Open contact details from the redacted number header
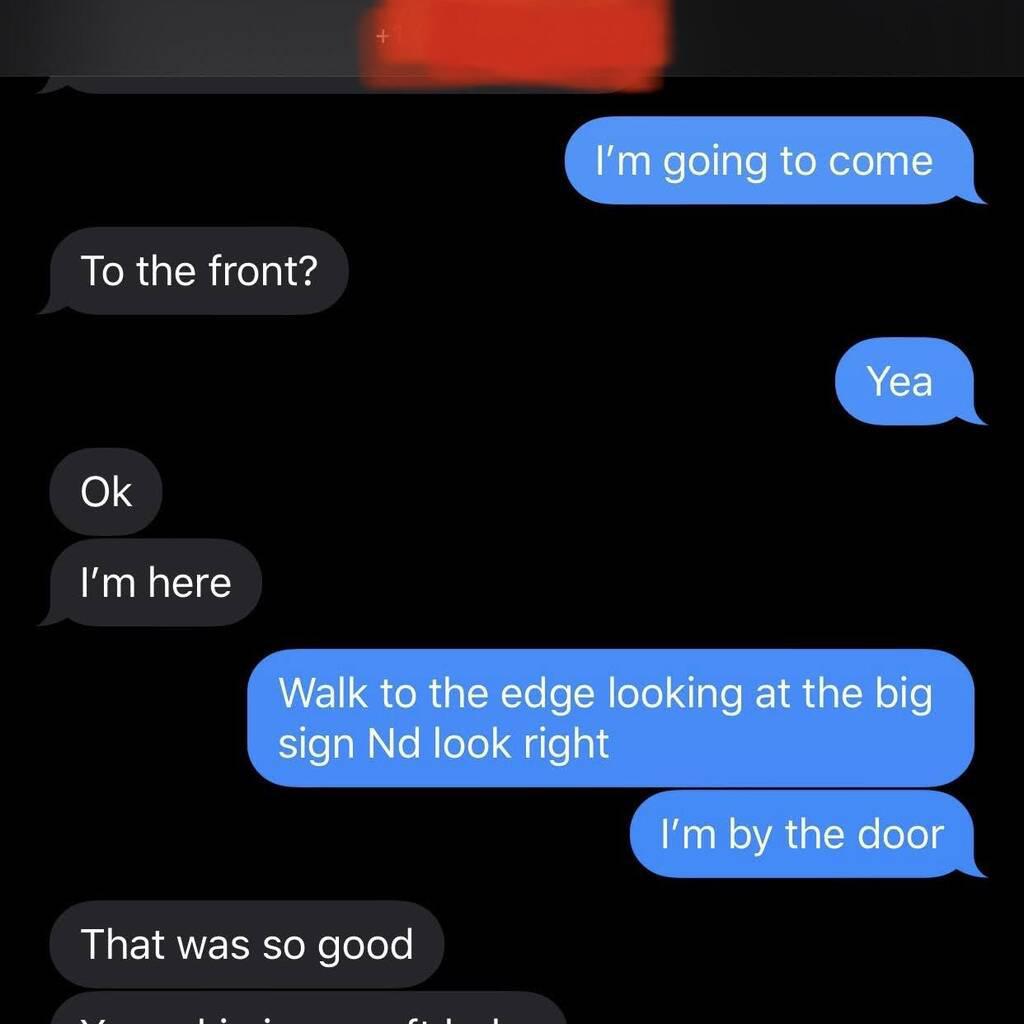This screenshot has height=1024, width=1024. coord(513,38)
